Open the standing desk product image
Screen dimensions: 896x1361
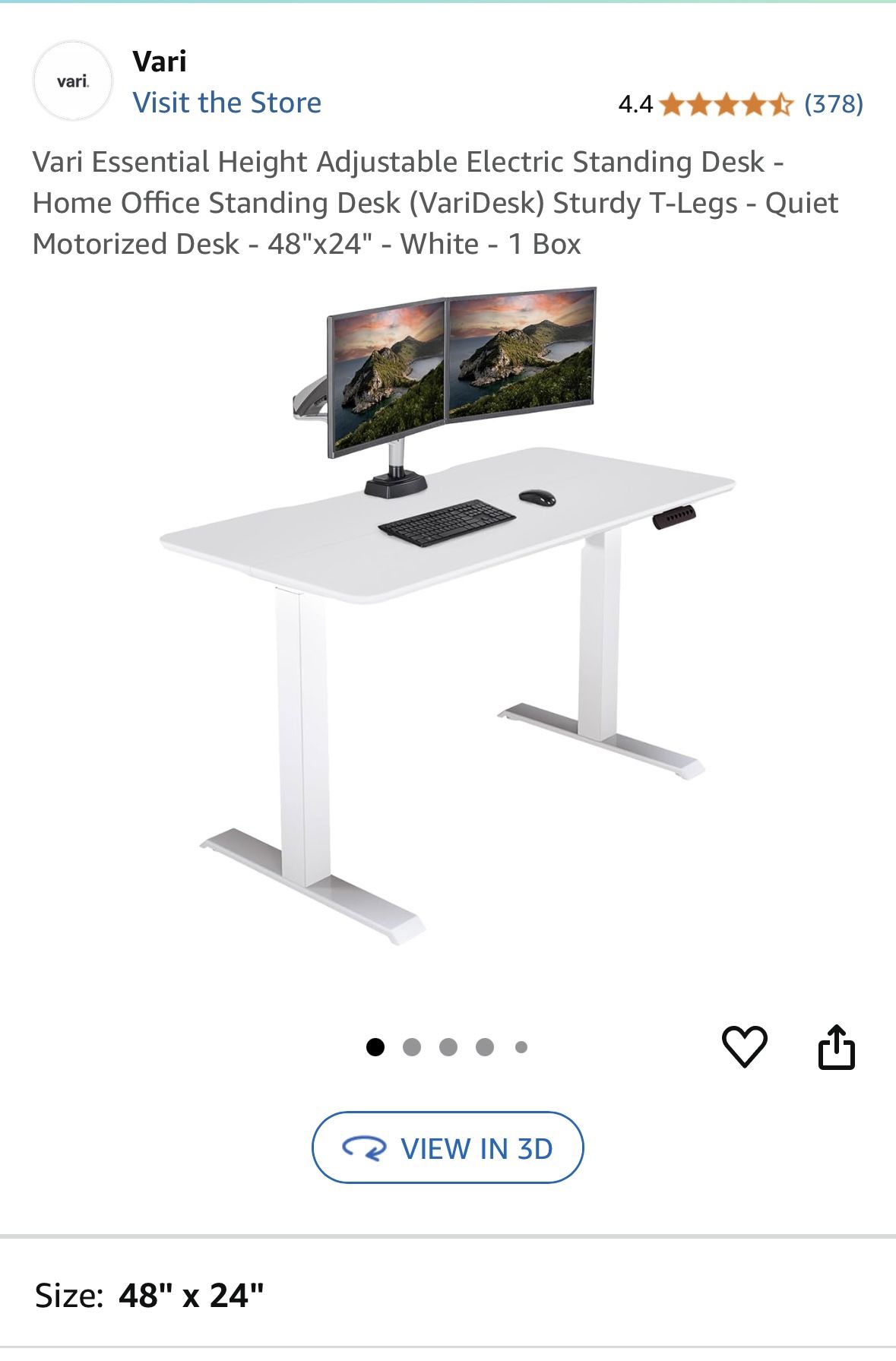(448, 616)
